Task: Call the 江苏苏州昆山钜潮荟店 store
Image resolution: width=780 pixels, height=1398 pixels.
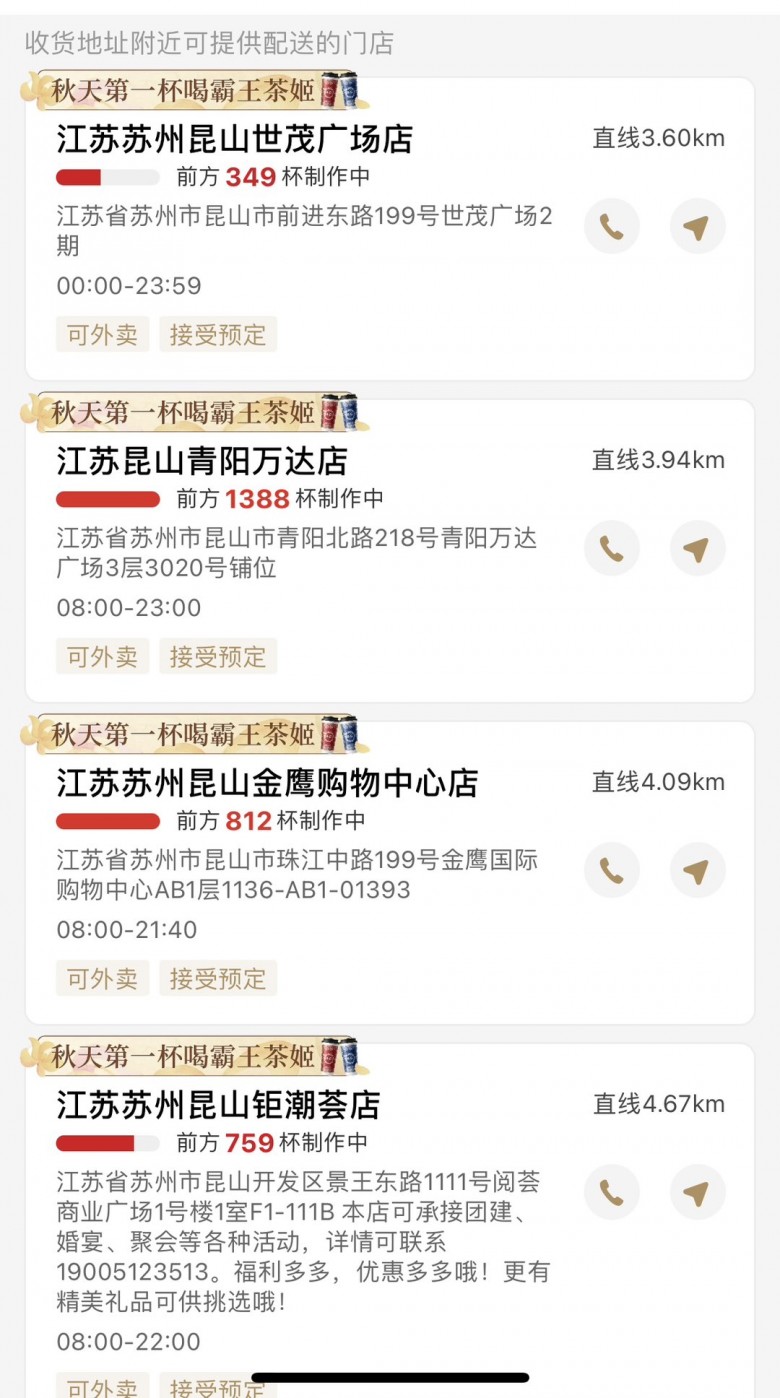Action: 611,1193
